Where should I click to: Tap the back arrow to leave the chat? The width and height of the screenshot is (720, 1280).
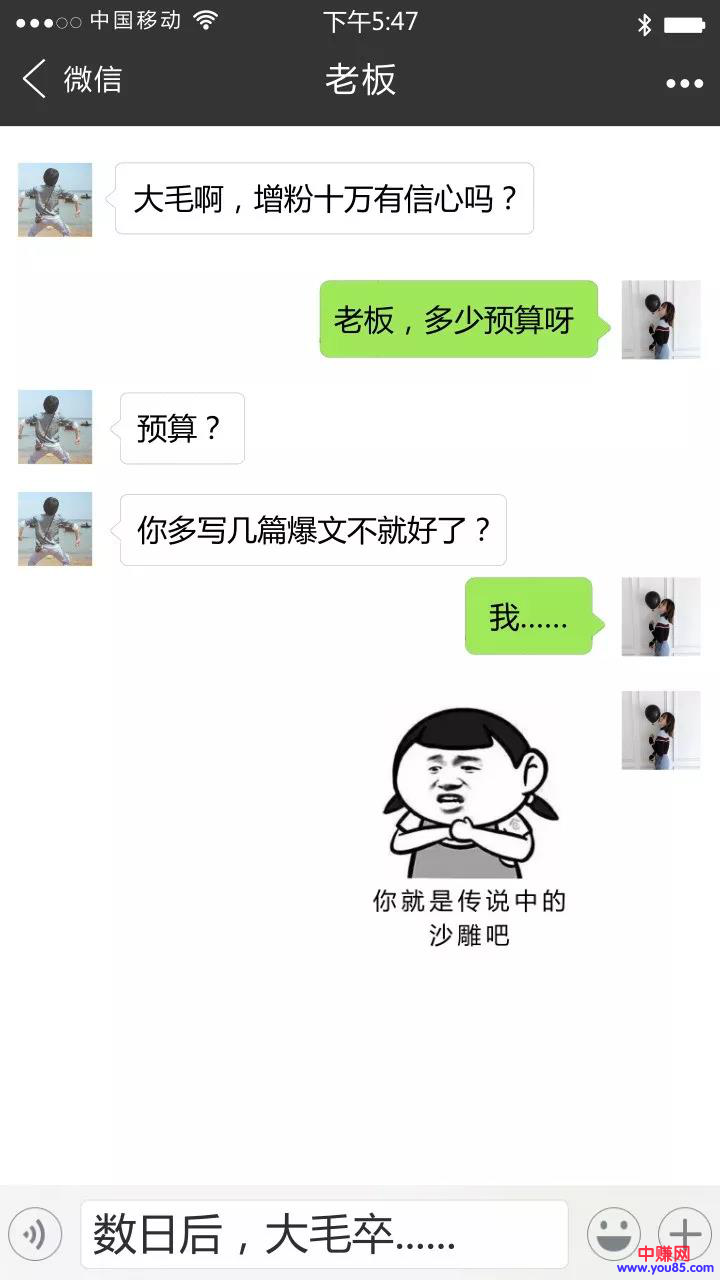[33, 78]
